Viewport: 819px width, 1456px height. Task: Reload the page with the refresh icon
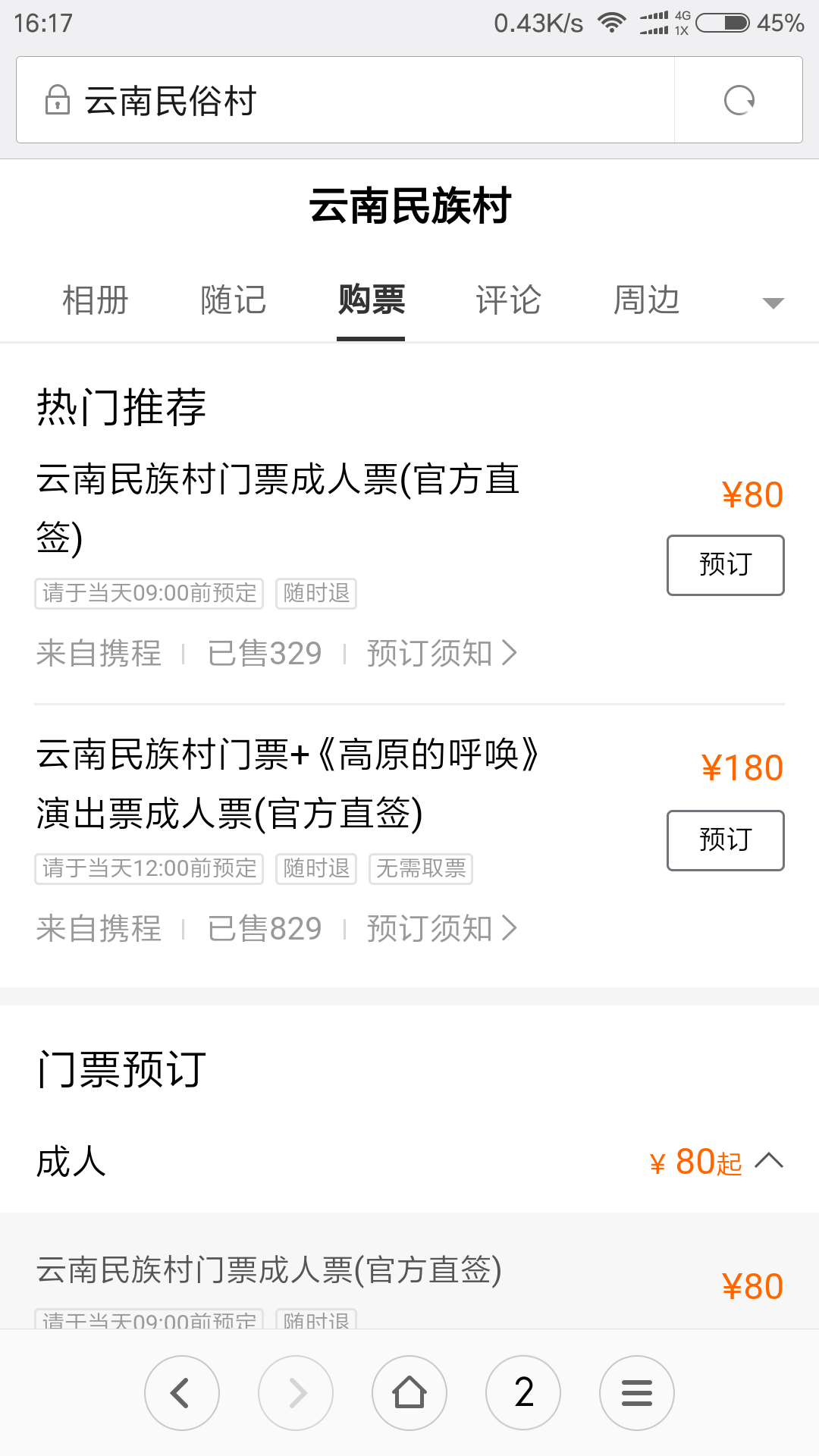click(739, 100)
